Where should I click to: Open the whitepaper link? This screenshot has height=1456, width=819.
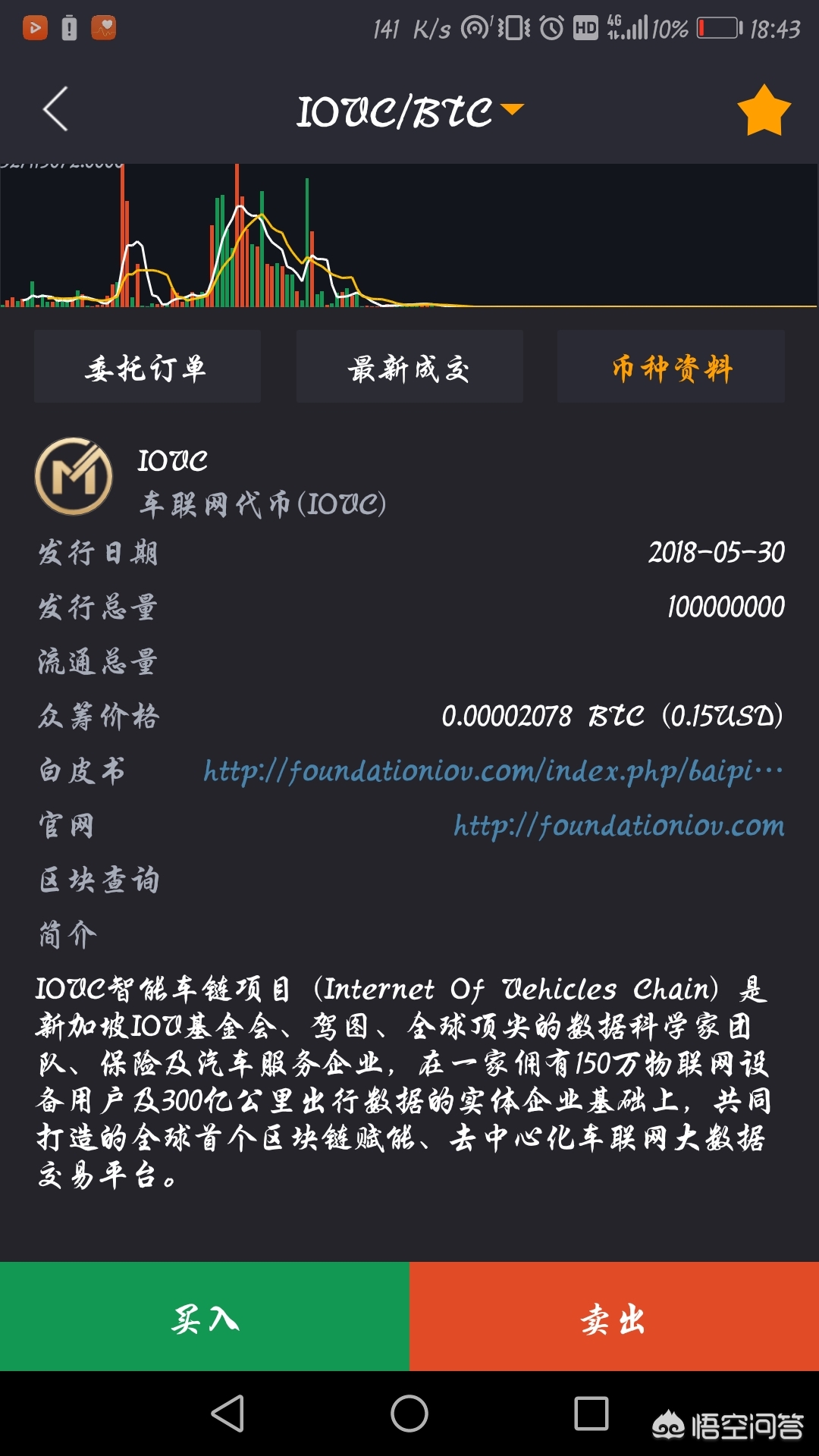tap(493, 771)
